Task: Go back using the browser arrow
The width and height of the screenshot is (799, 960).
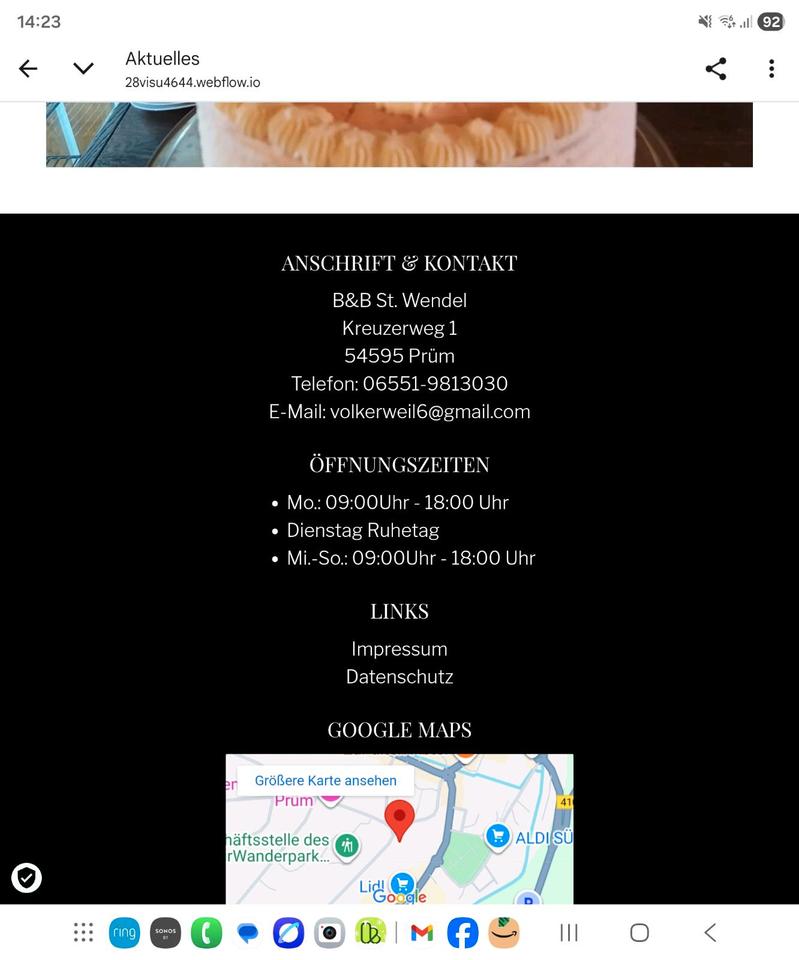Action: coord(28,69)
